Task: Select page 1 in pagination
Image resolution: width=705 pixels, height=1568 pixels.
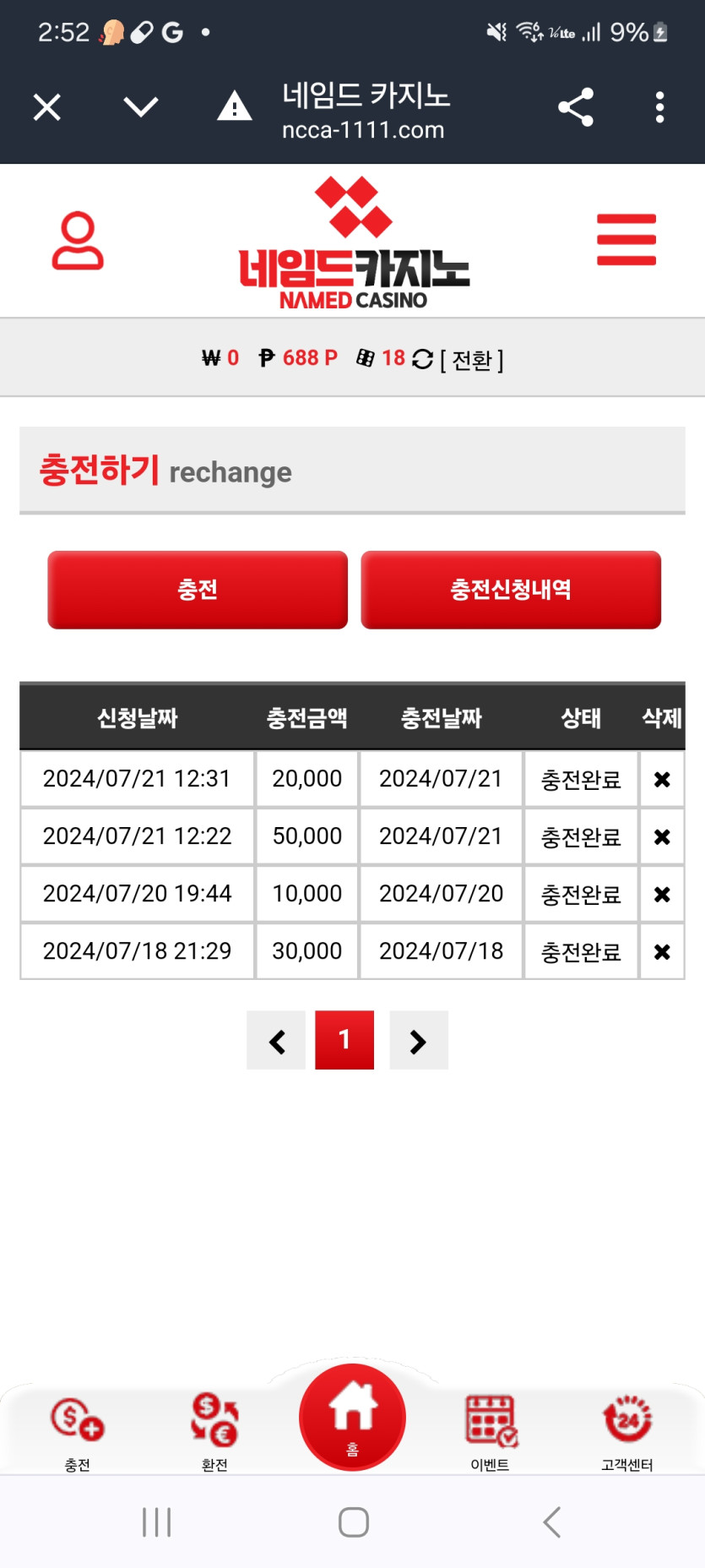Action: (344, 1040)
